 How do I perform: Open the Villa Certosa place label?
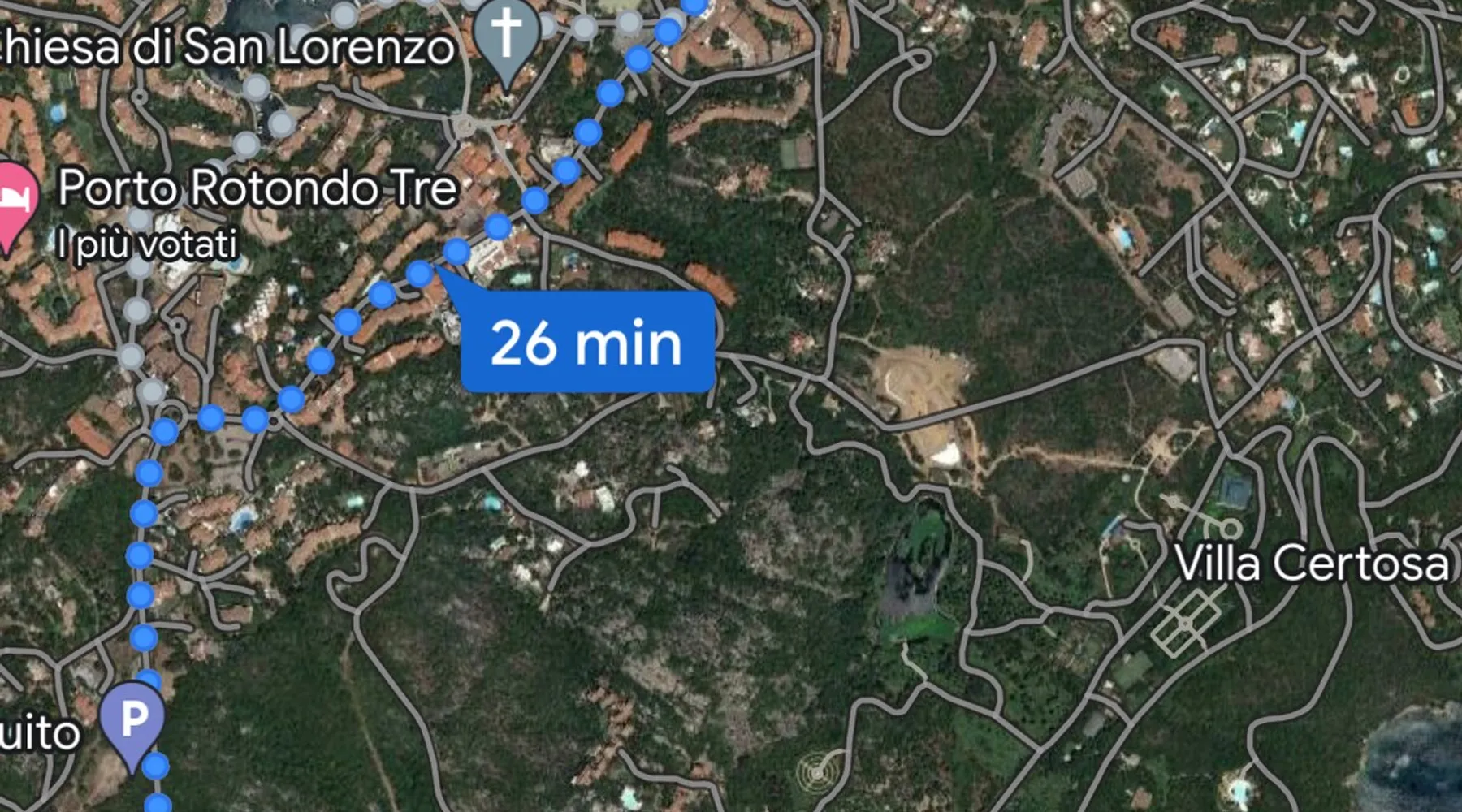point(1311,563)
